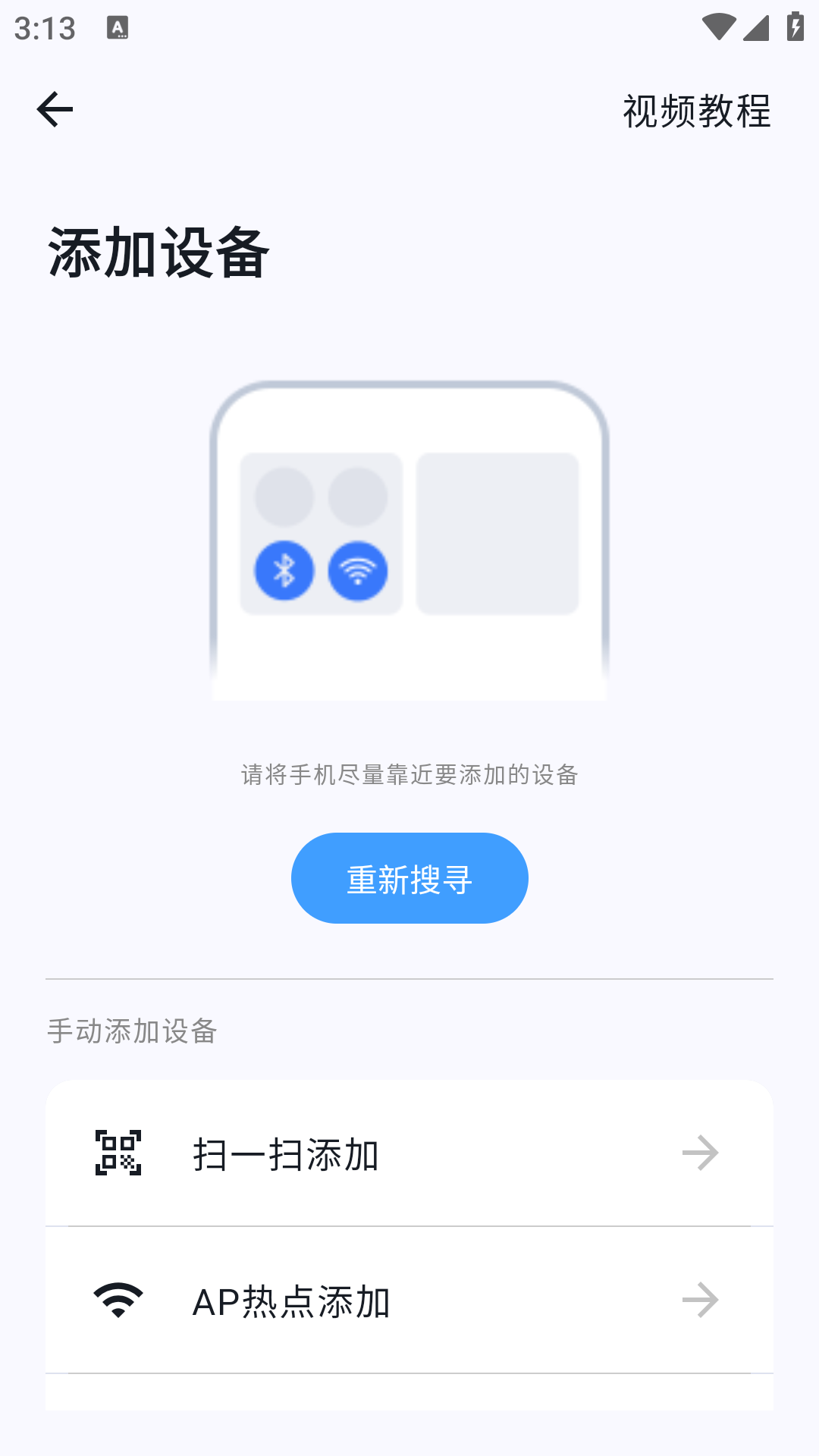Select the AP热点添加 menu entry
This screenshot has width=819, height=1456.
tap(292, 1300)
